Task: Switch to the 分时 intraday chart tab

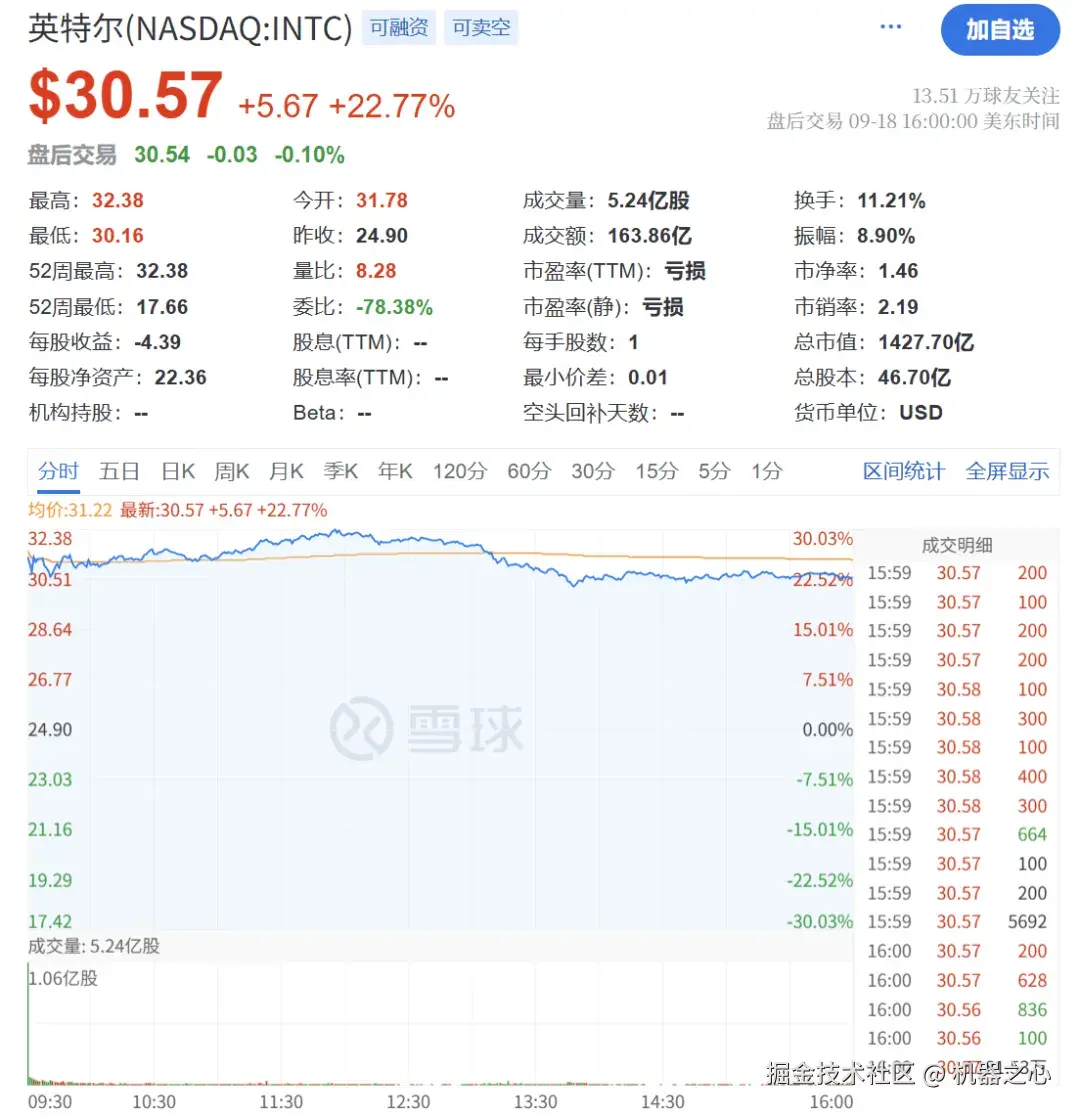Action: coord(57,471)
